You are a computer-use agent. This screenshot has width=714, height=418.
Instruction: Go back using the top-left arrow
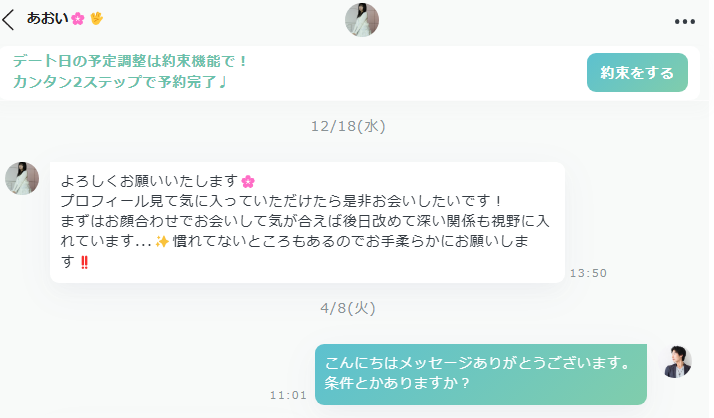[x=10, y=20]
